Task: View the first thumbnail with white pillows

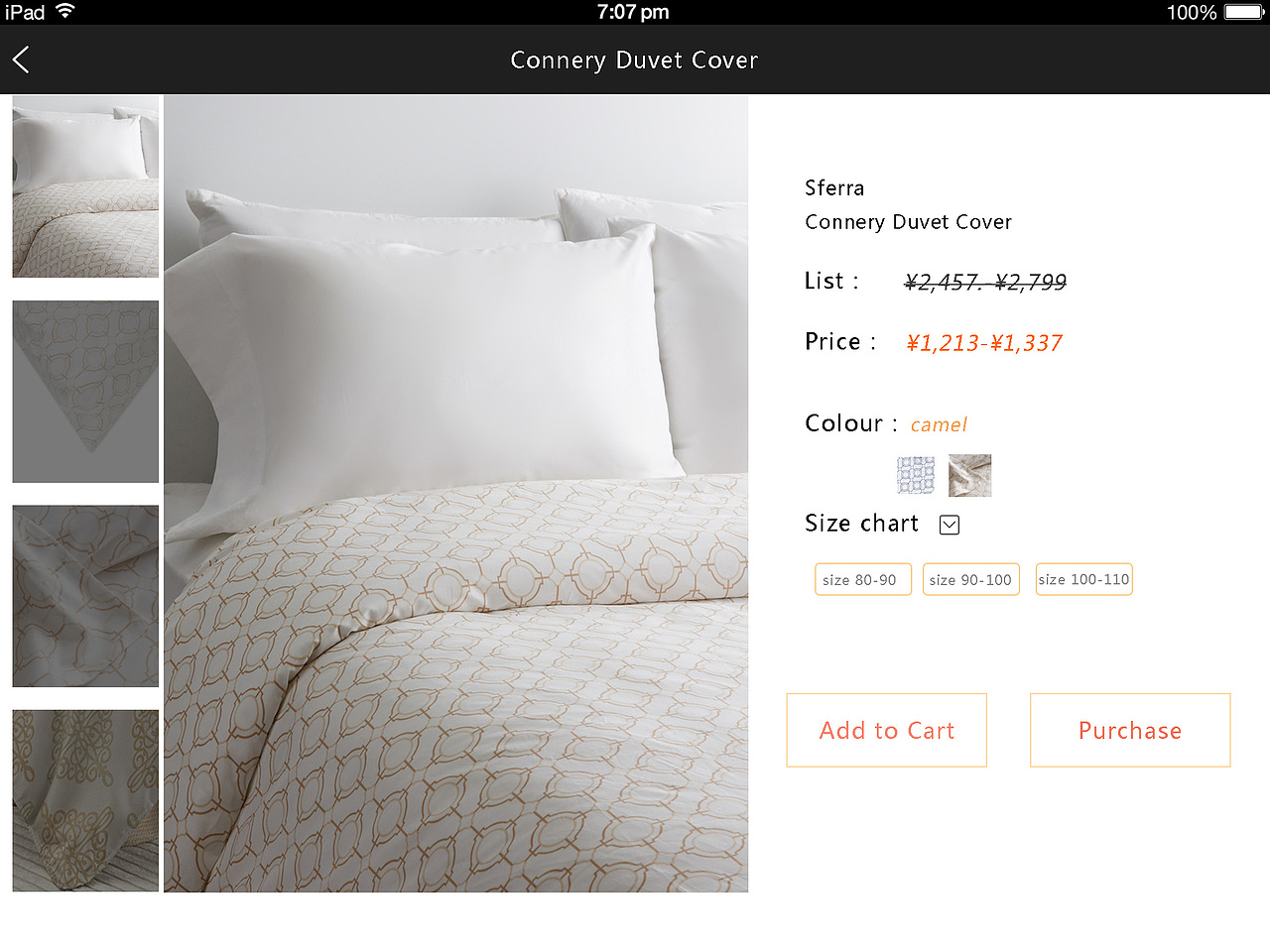Action: (85, 186)
